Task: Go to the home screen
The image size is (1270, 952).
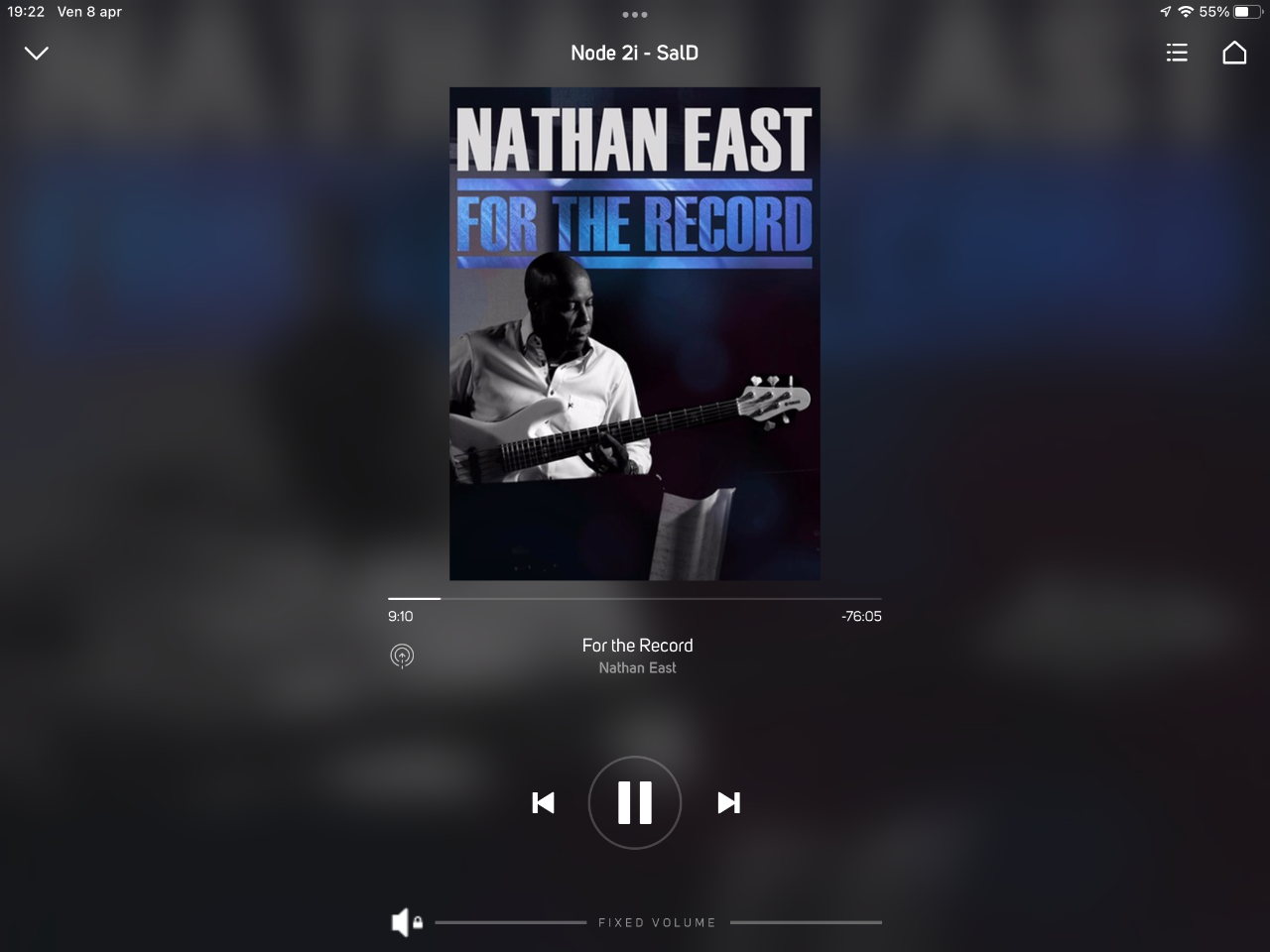Action: tap(1234, 53)
